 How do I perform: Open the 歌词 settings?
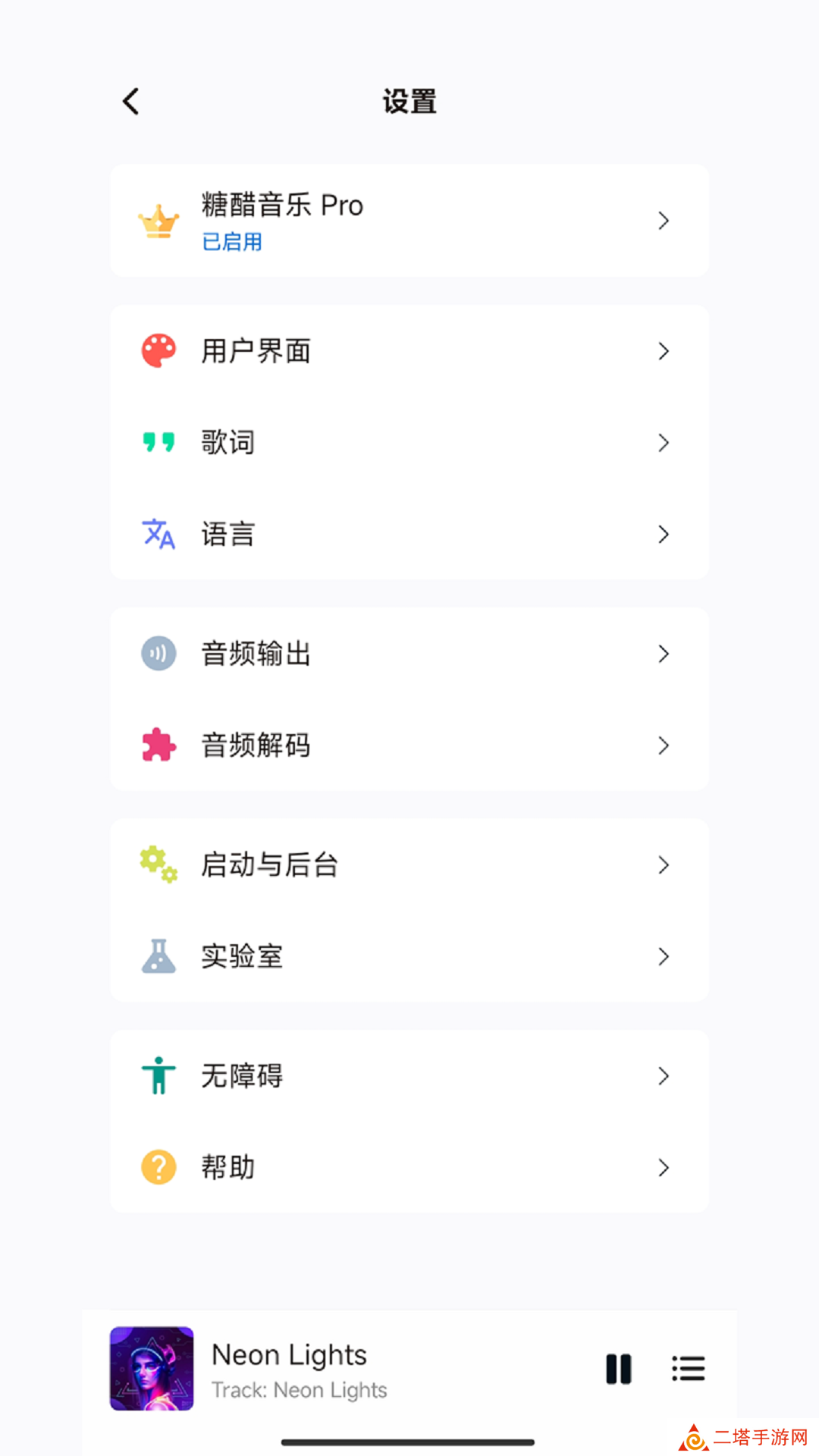tap(409, 443)
